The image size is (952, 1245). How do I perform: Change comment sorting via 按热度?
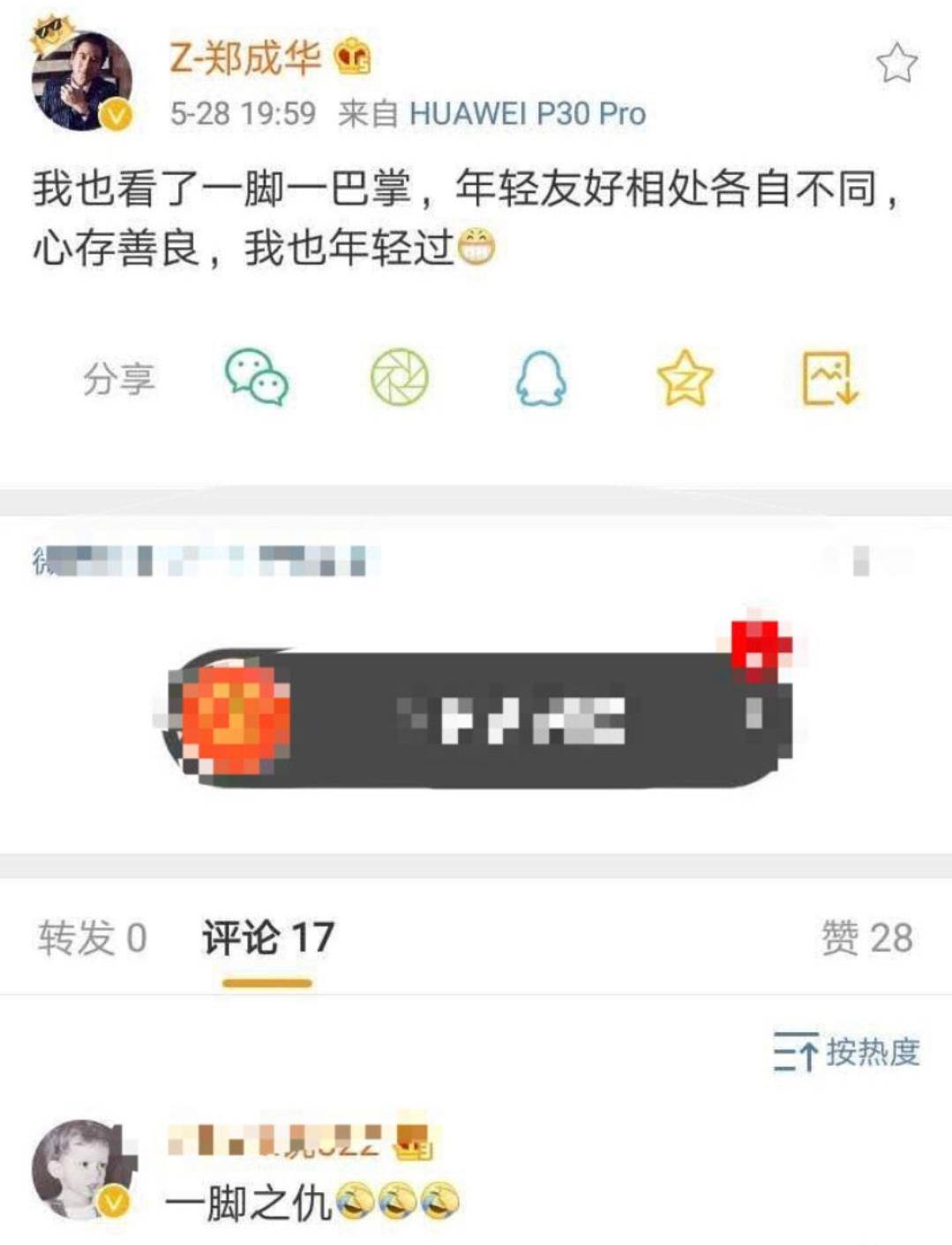click(x=847, y=1052)
